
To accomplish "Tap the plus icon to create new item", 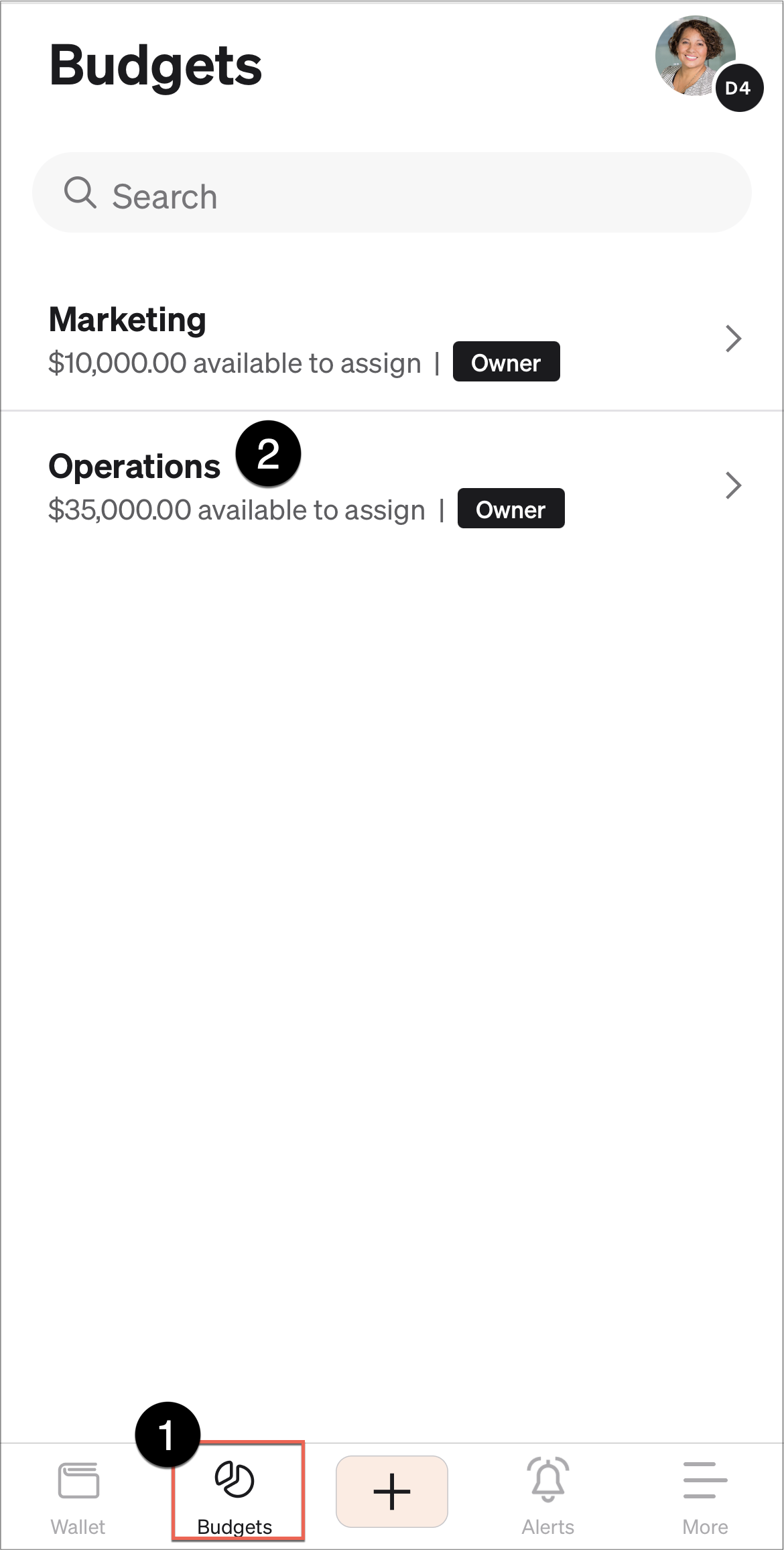I will point(391,1492).
